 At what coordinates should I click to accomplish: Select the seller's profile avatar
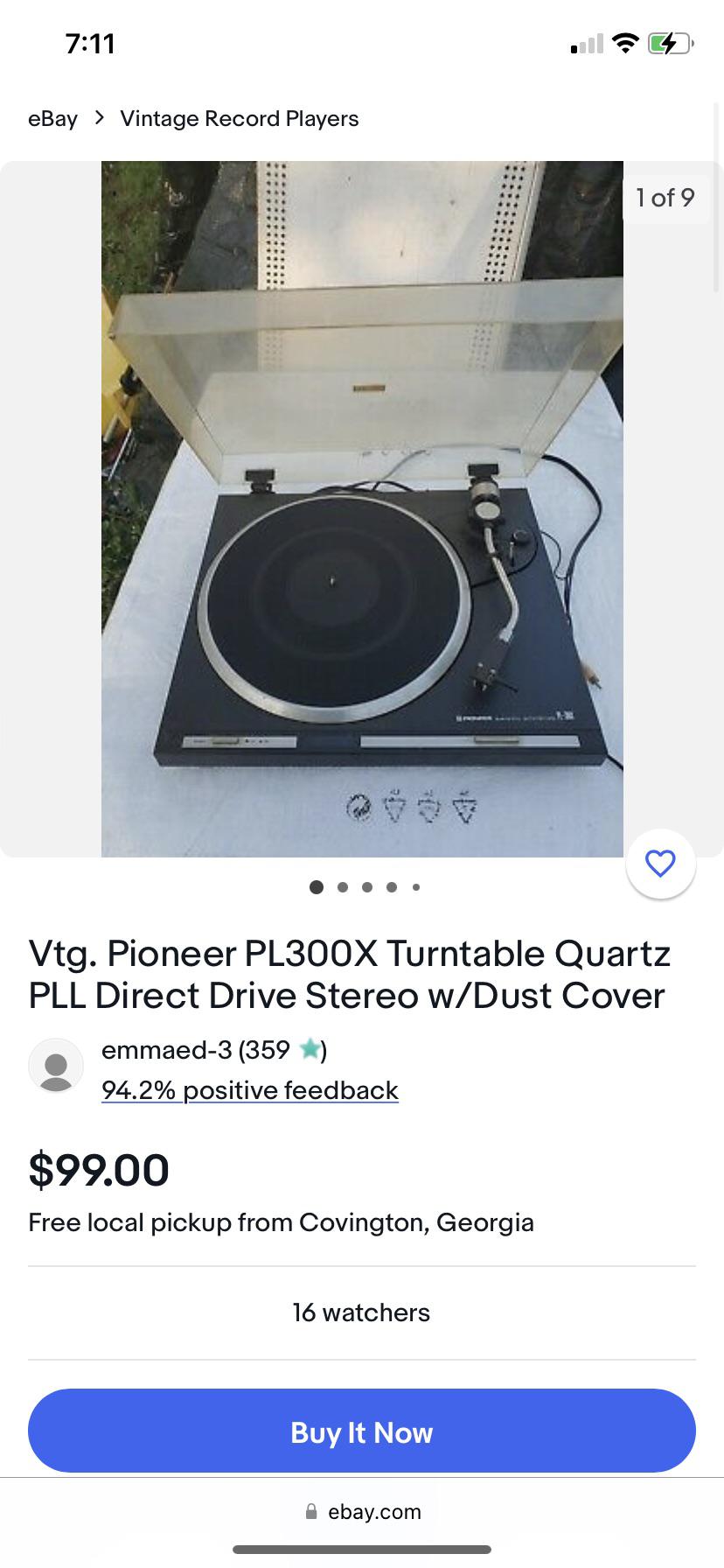pyautogui.click(x=55, y=1066)
